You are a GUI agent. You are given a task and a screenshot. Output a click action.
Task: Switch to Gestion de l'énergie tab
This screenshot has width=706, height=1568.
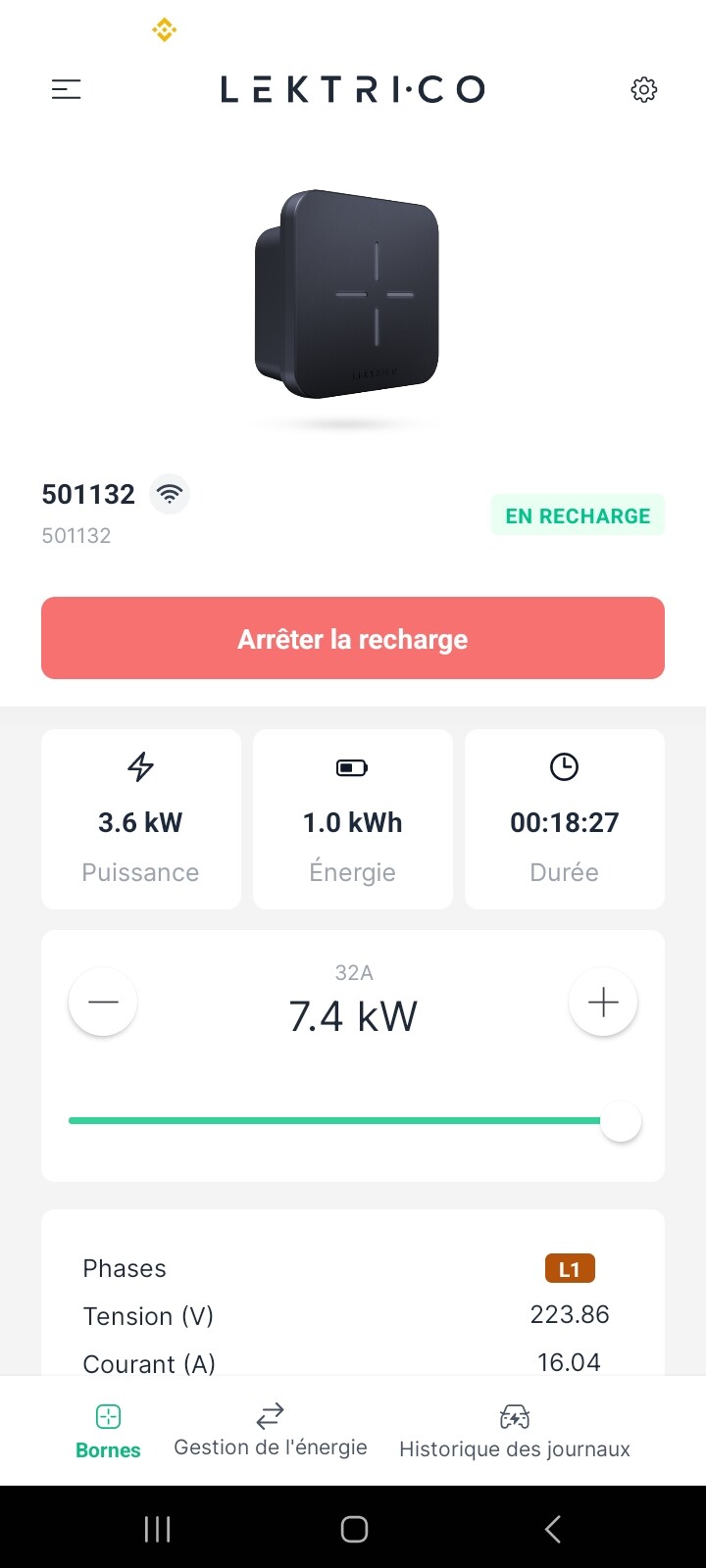pyautogui.click(x=271, y=1431)
